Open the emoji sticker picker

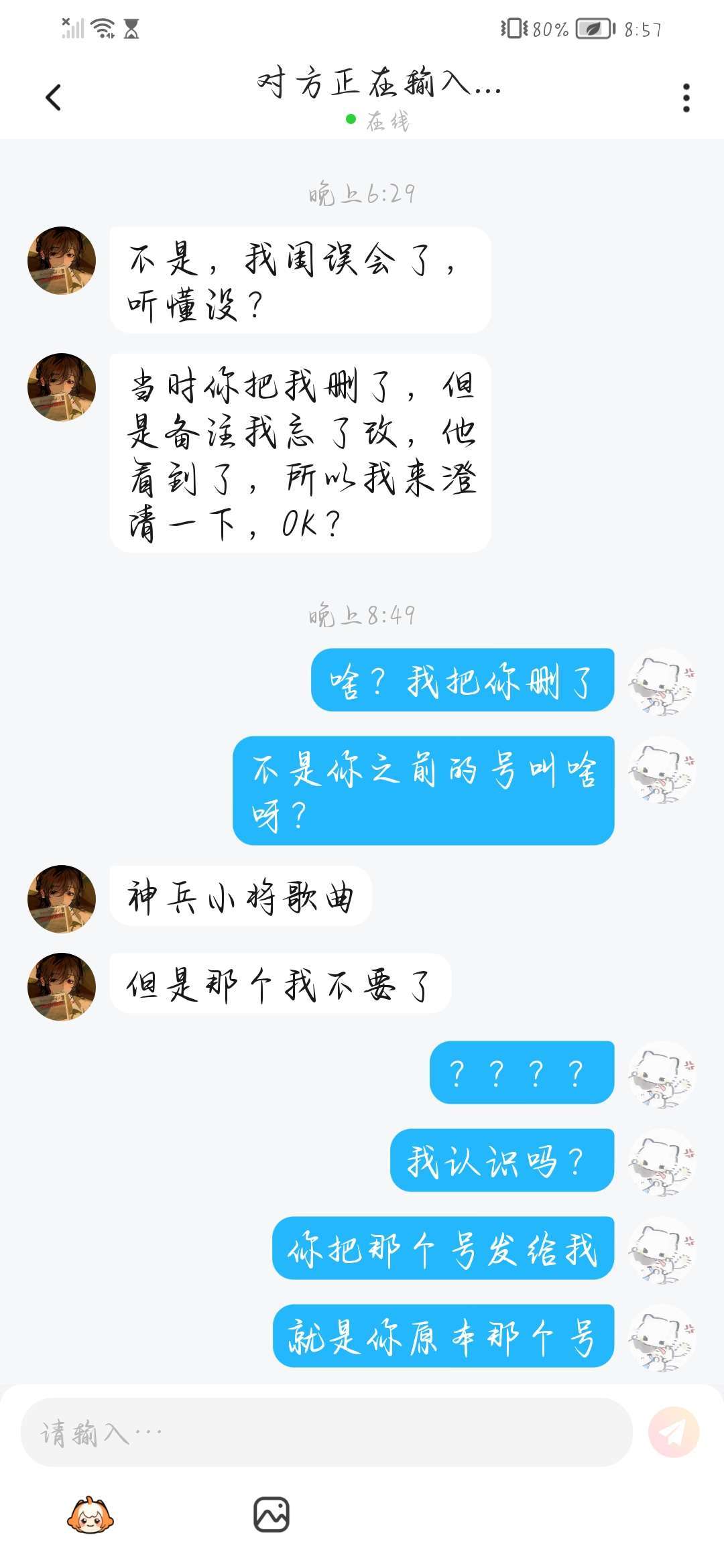pos(90,1515)
